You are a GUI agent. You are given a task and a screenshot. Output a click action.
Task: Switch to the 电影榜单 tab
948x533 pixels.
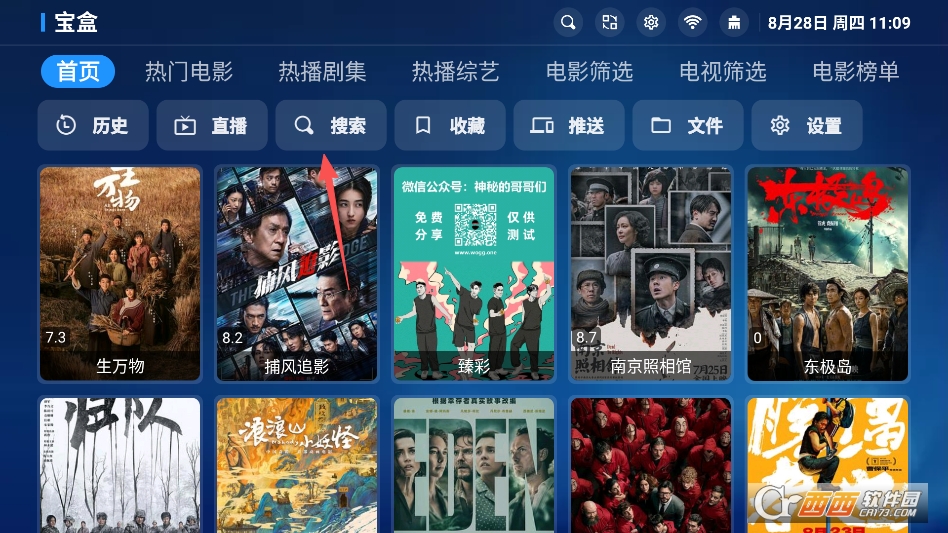(x=855, y=72)
